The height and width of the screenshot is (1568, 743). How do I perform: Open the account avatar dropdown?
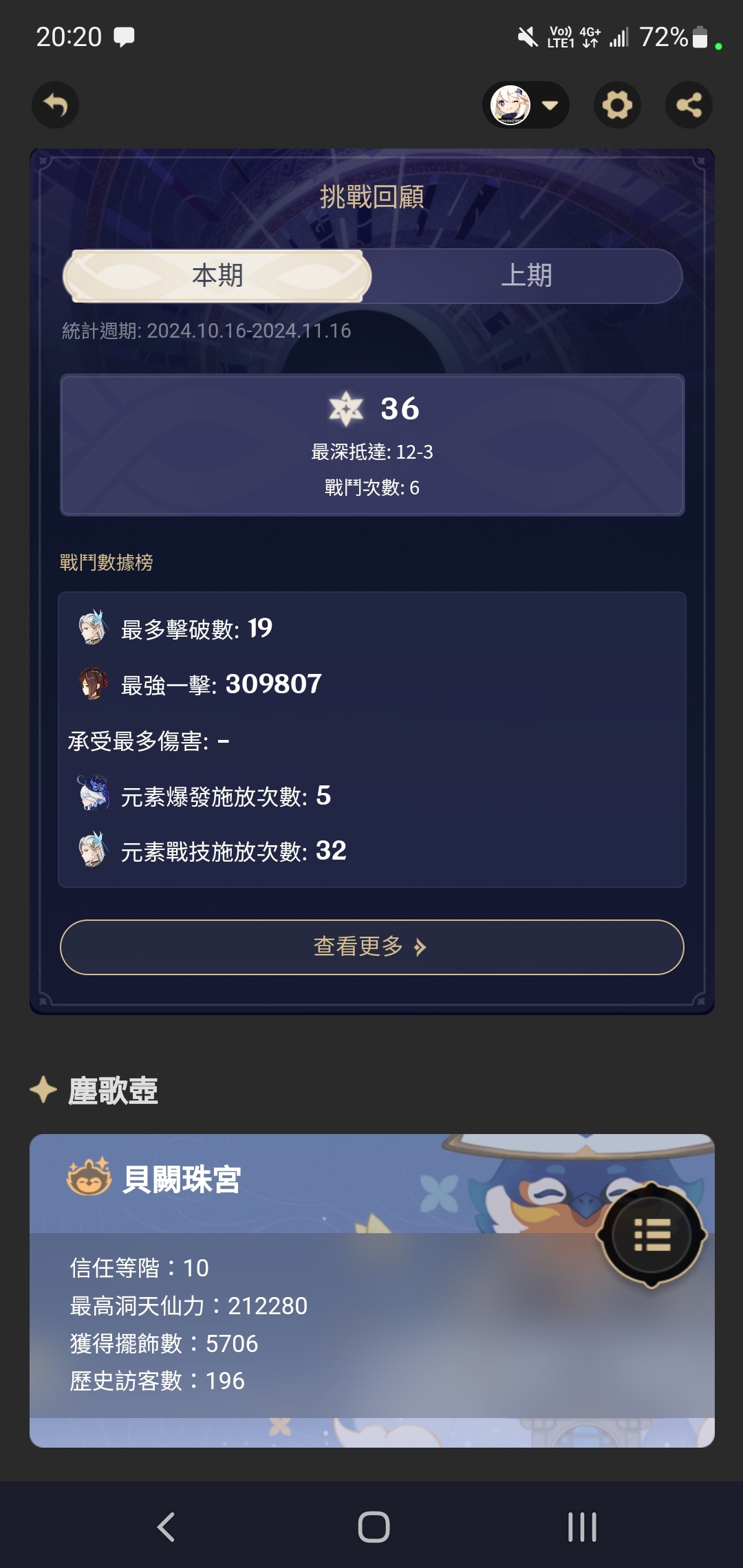click(526, 105)
